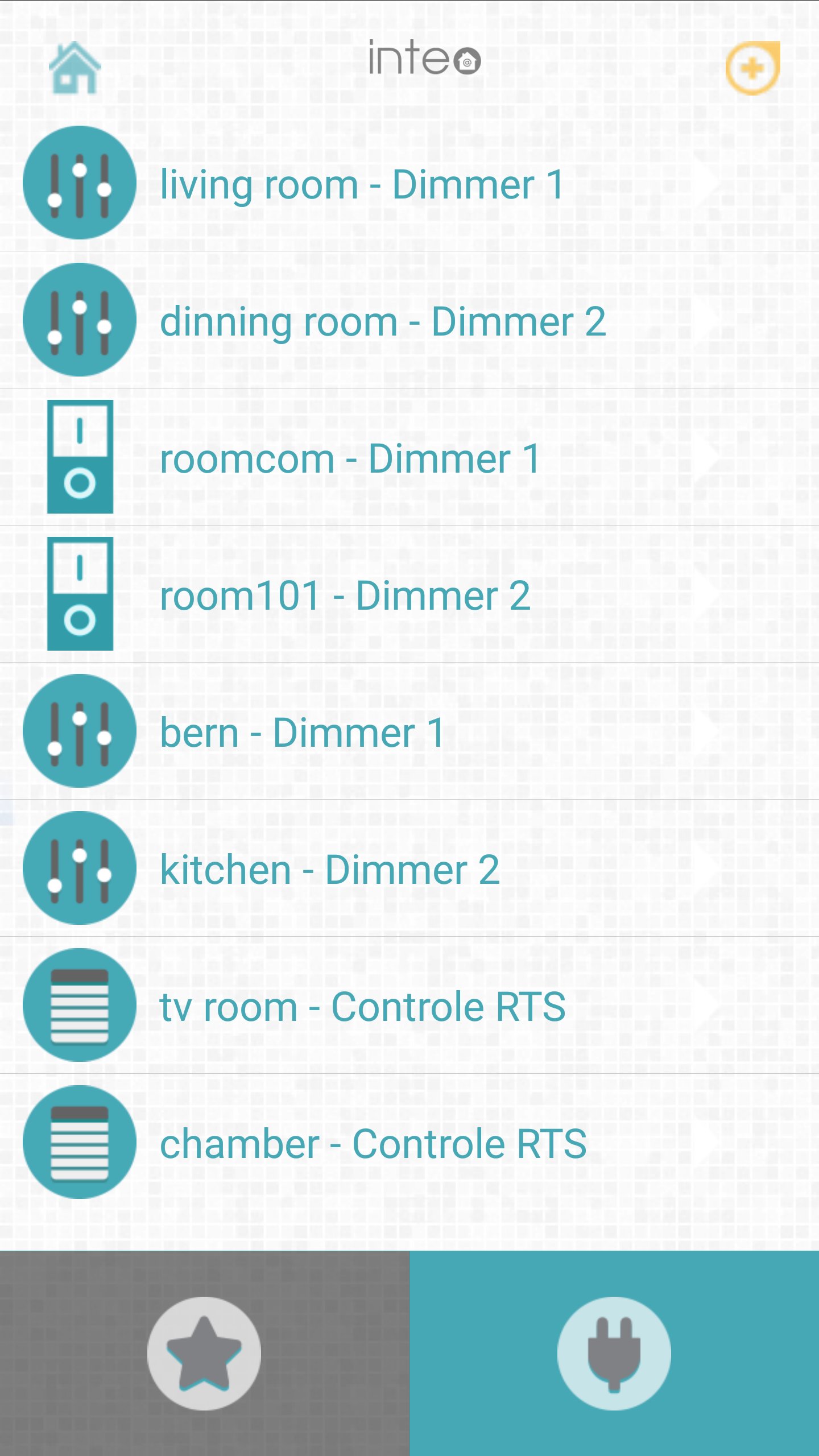The image size is (819, 1456).
Task: Switch to the favorites star tab
Action: click(x=204, y=1353)
